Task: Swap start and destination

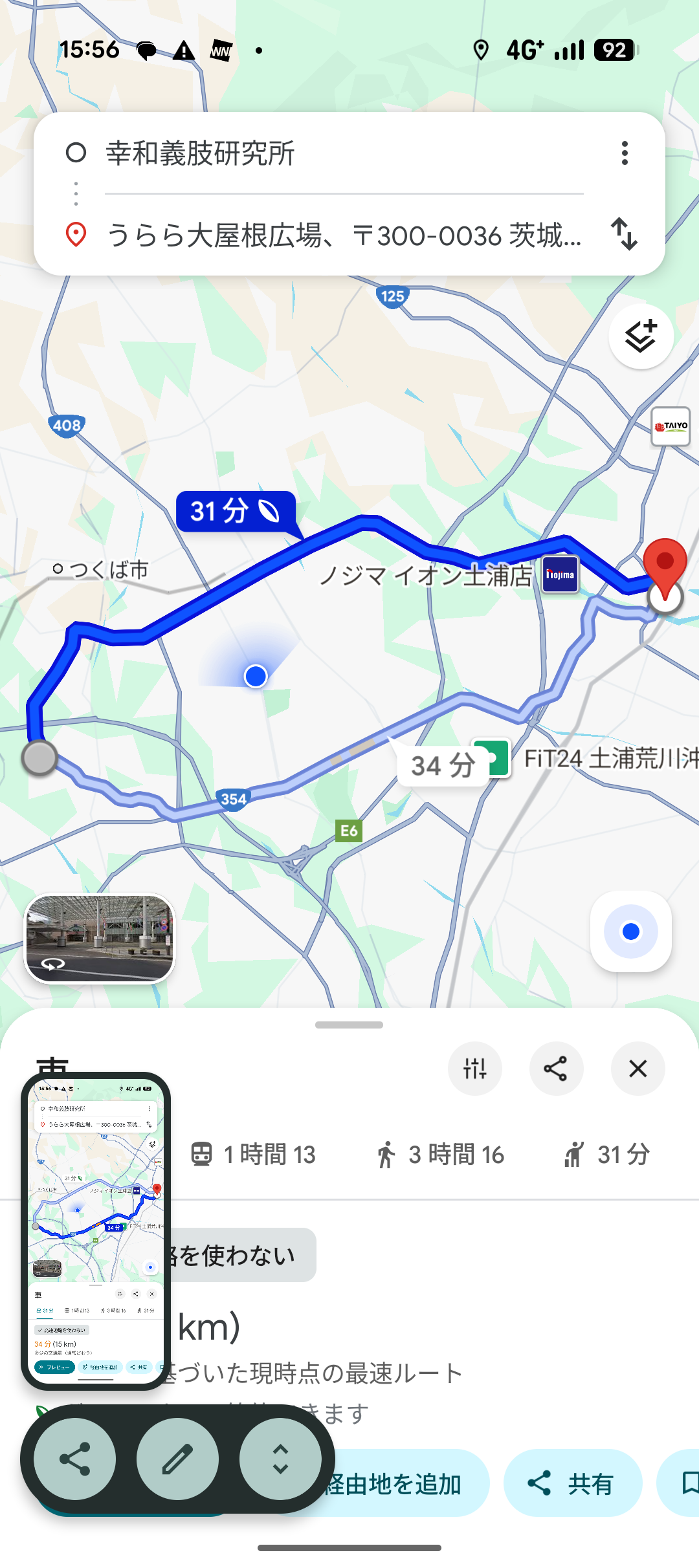Action: coord(625,234)
